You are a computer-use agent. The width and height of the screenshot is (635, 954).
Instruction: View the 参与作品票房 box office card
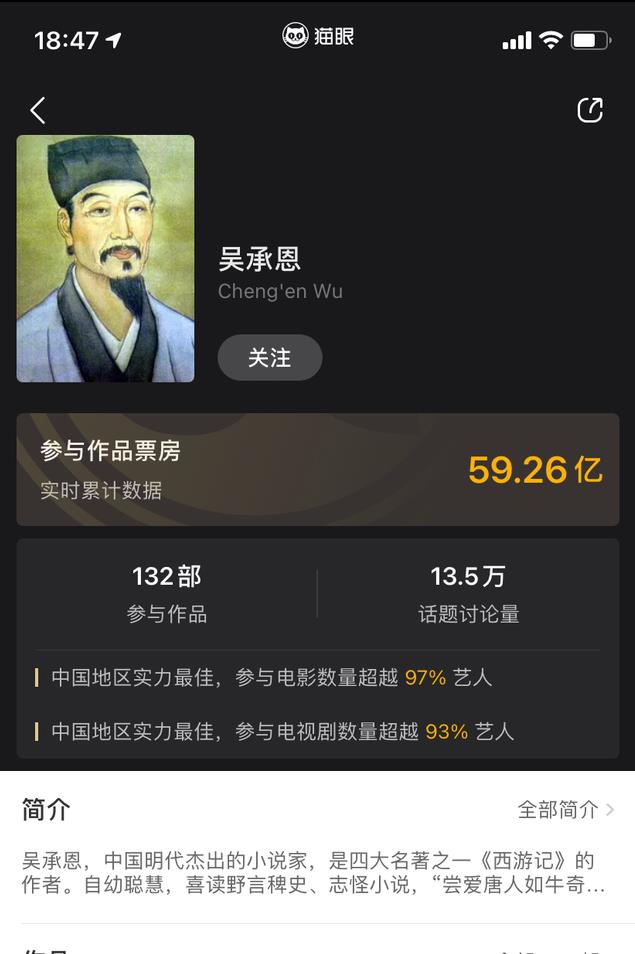click(317, 469)
